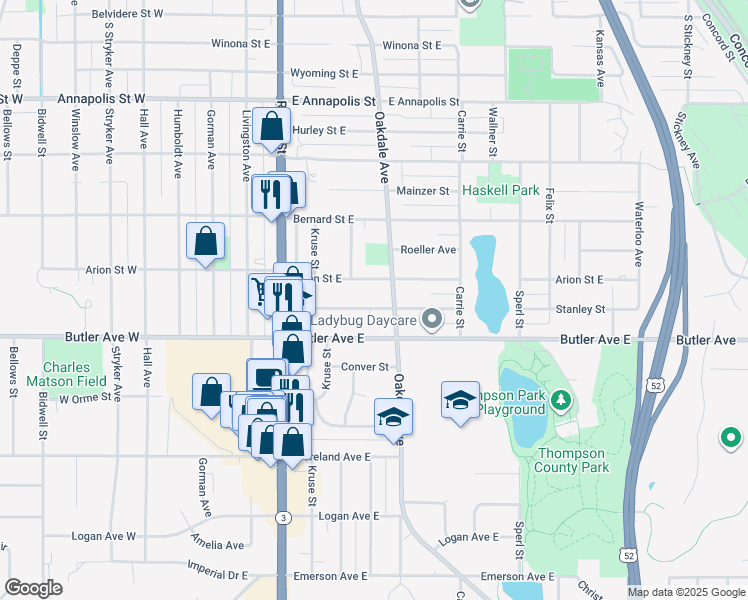Open the restaurant marker near Mainzer St

click(x=269, y=193)
